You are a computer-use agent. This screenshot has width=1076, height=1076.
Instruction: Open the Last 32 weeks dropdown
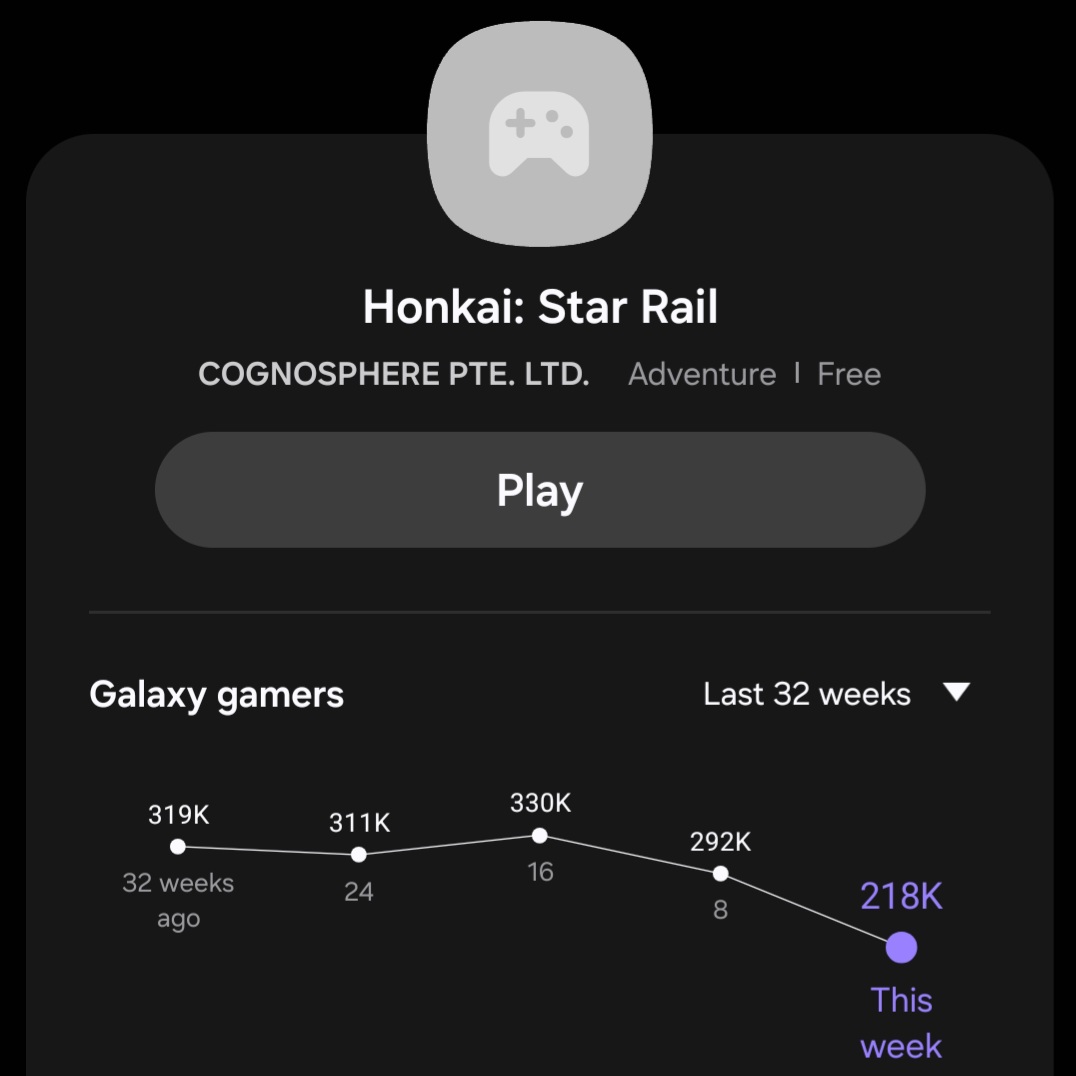(836, 694)
